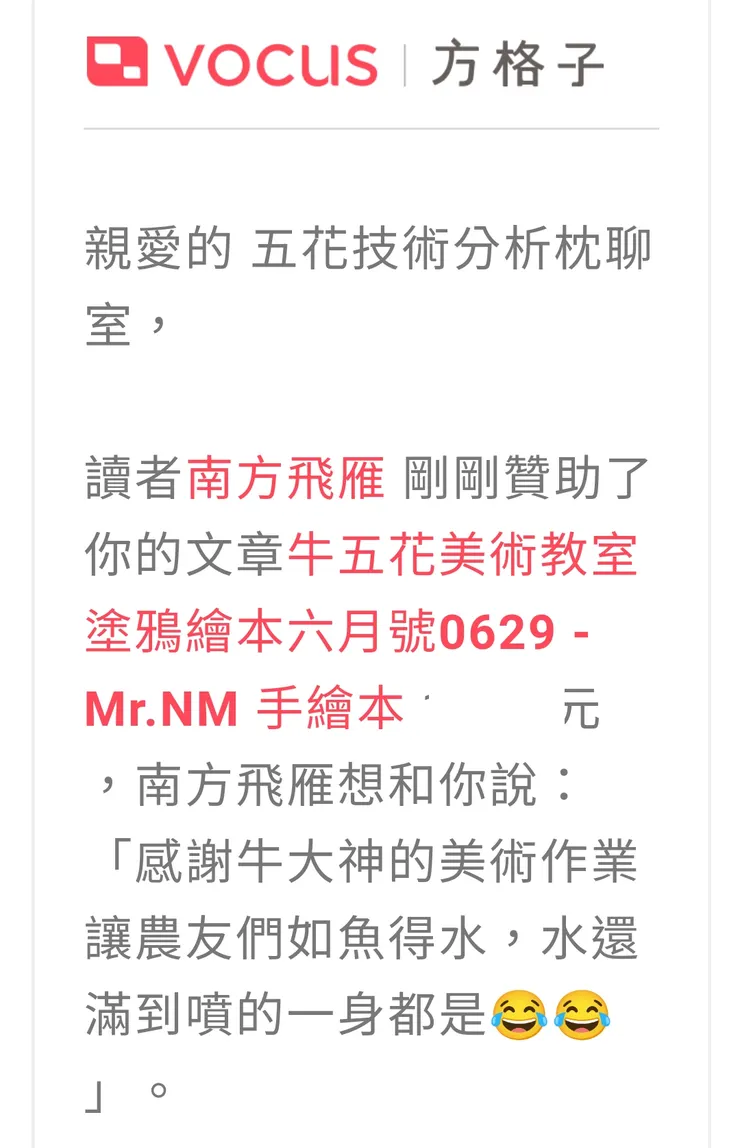The height and width of the screenshot is (1148, 740).
Task: Open the linked article 牛五花美術教室塗鴉繪本六月號0629
Action: pos(462,556)
